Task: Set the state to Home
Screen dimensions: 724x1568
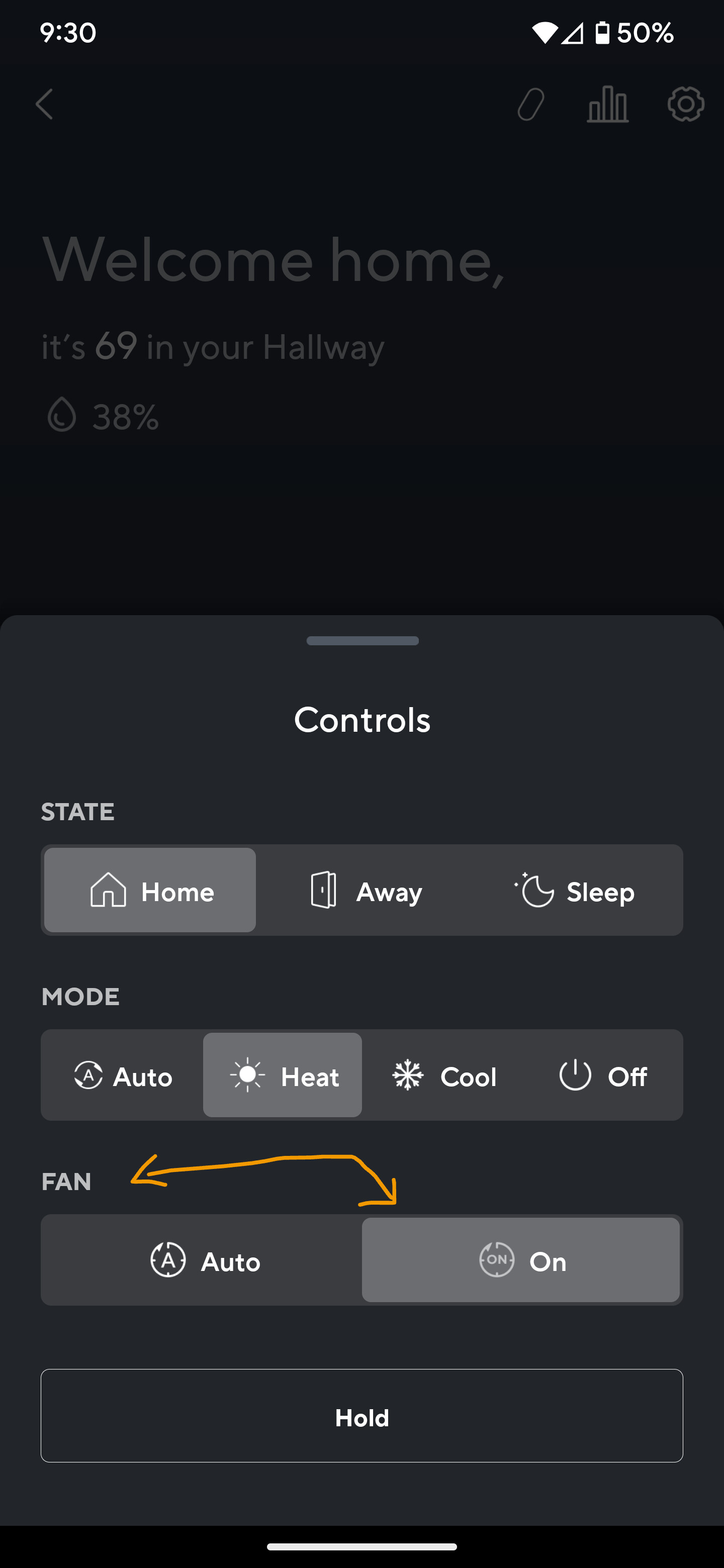Action: 150,890
